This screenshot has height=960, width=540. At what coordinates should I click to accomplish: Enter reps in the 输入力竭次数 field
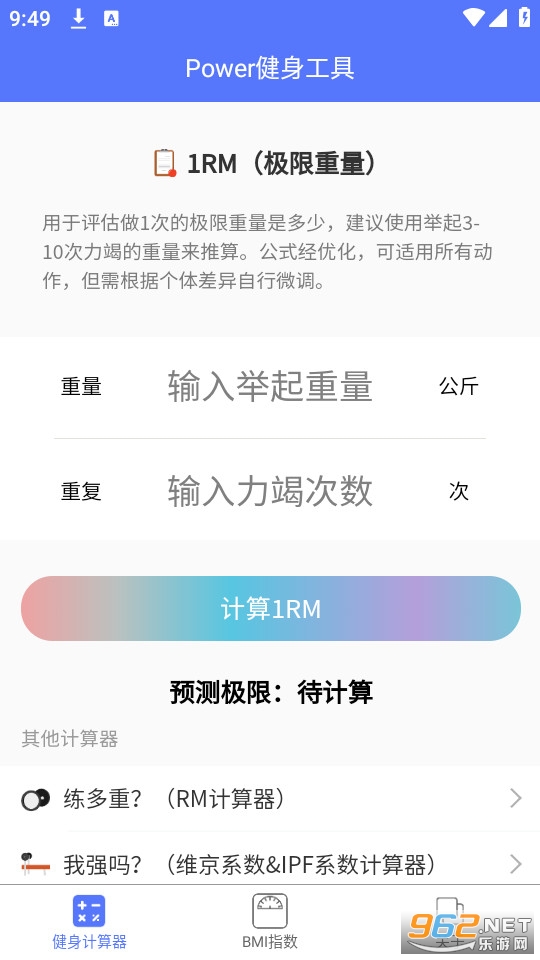coord(270,491)
